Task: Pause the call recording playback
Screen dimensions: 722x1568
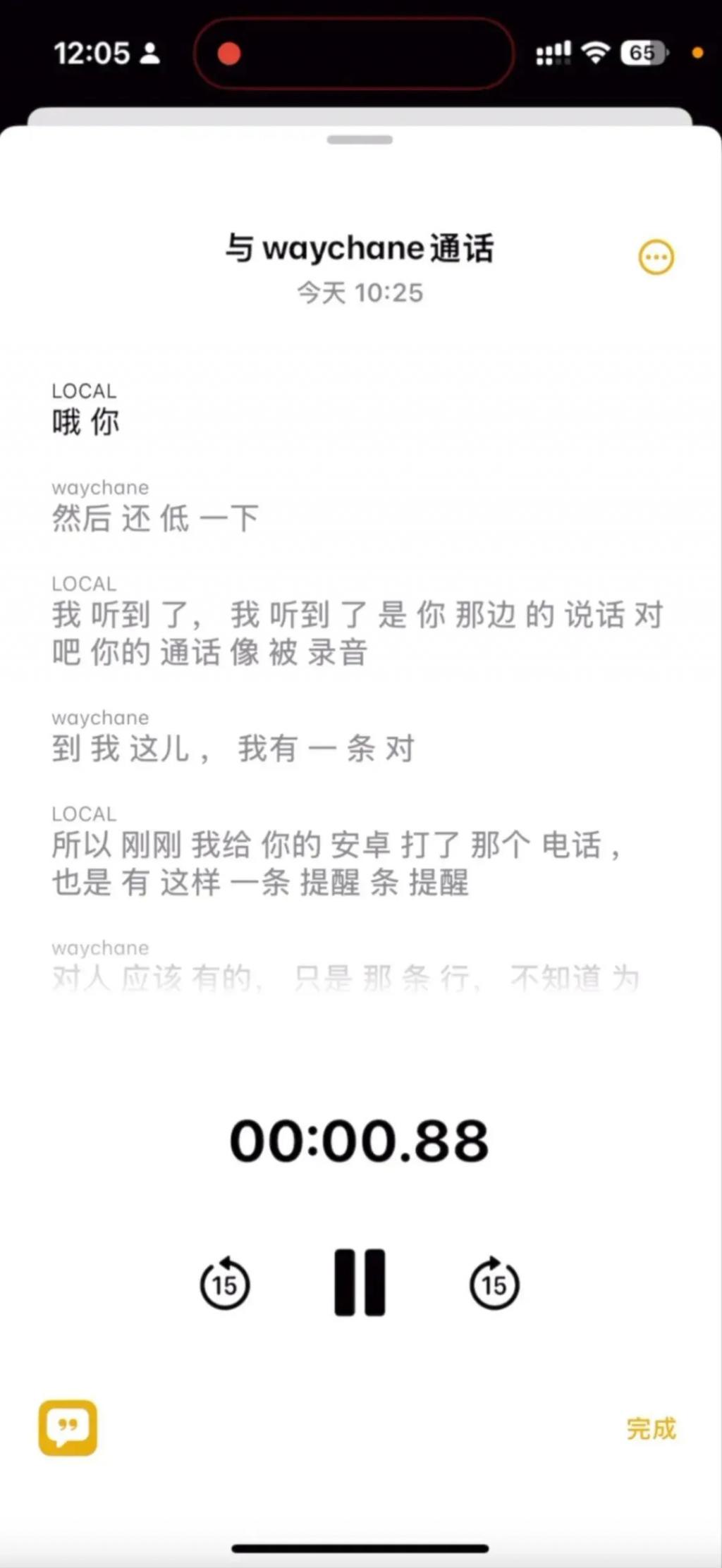Action: point(360,1282)
